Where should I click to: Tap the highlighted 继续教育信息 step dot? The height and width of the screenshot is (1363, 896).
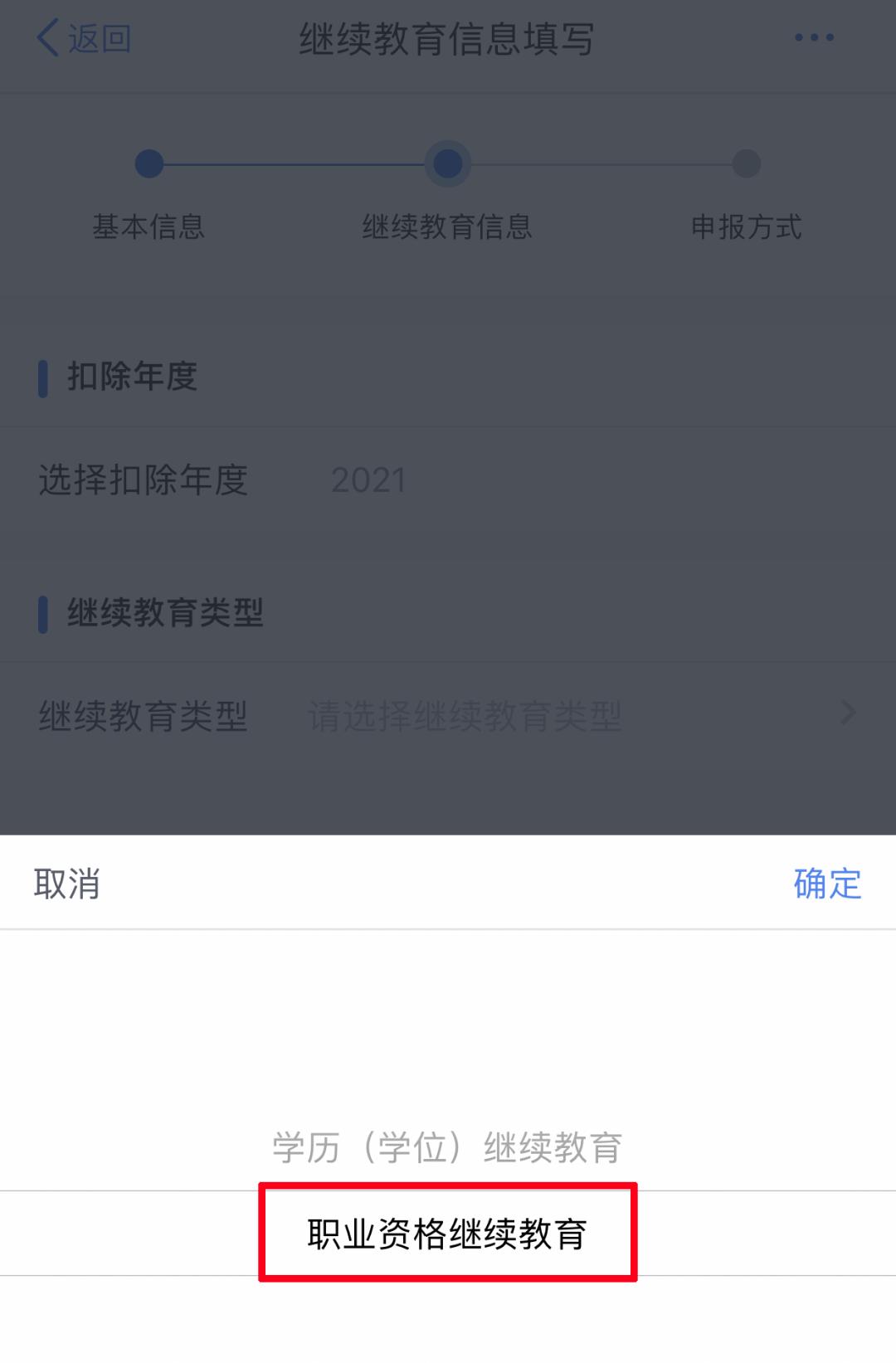(x=448, y=164)
